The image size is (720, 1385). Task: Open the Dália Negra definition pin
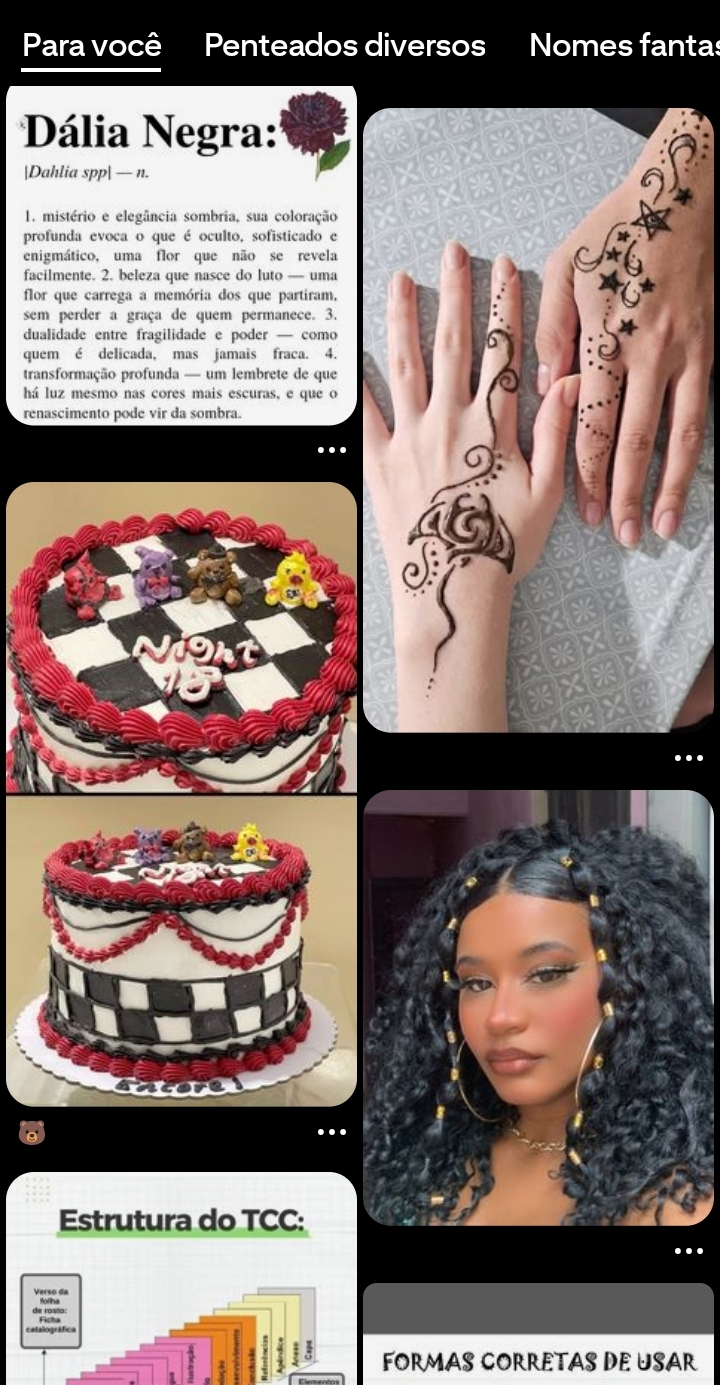pos(181,256)
